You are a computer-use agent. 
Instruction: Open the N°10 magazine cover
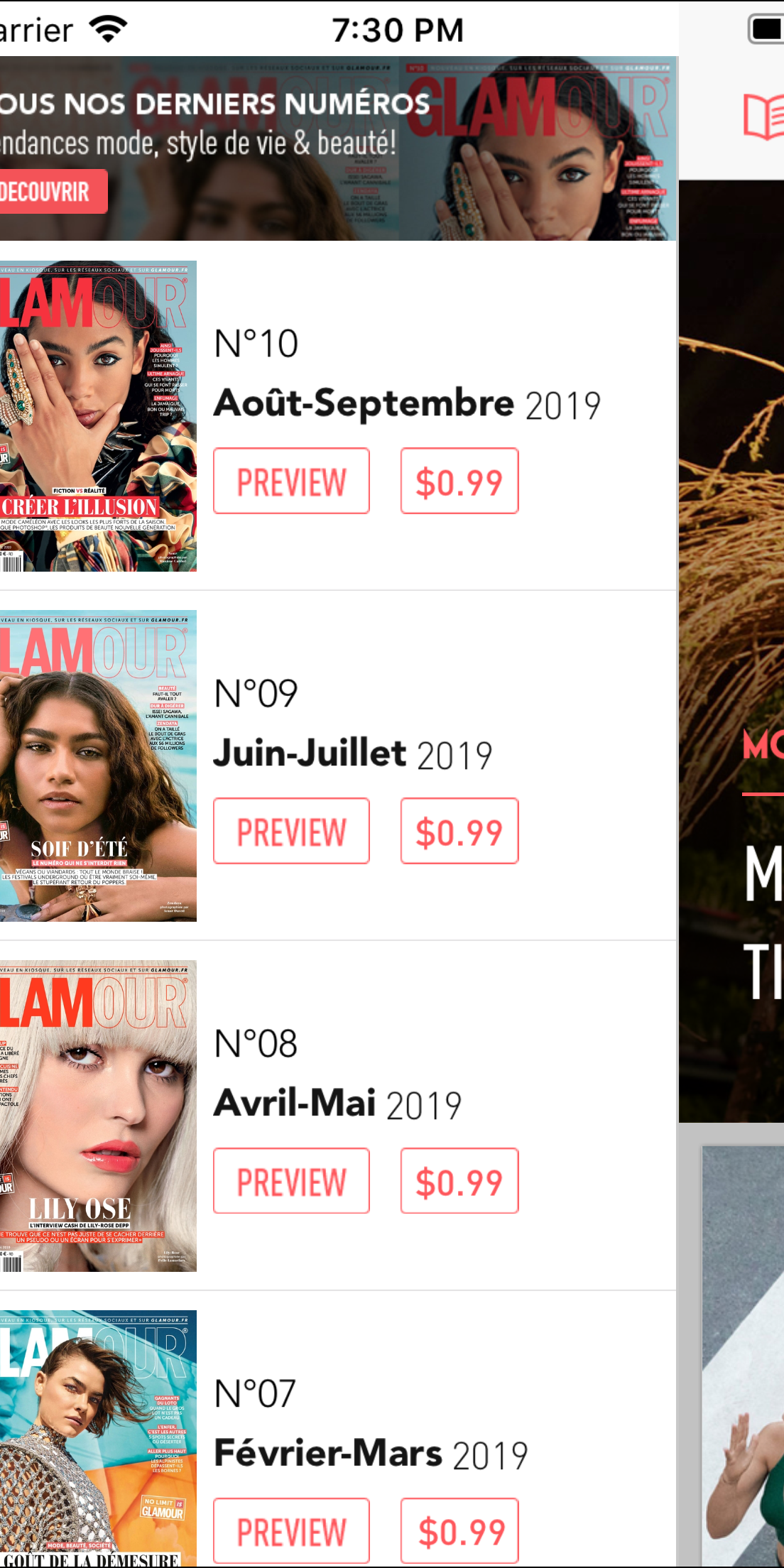pyautogui.click(x=97, y=416)
